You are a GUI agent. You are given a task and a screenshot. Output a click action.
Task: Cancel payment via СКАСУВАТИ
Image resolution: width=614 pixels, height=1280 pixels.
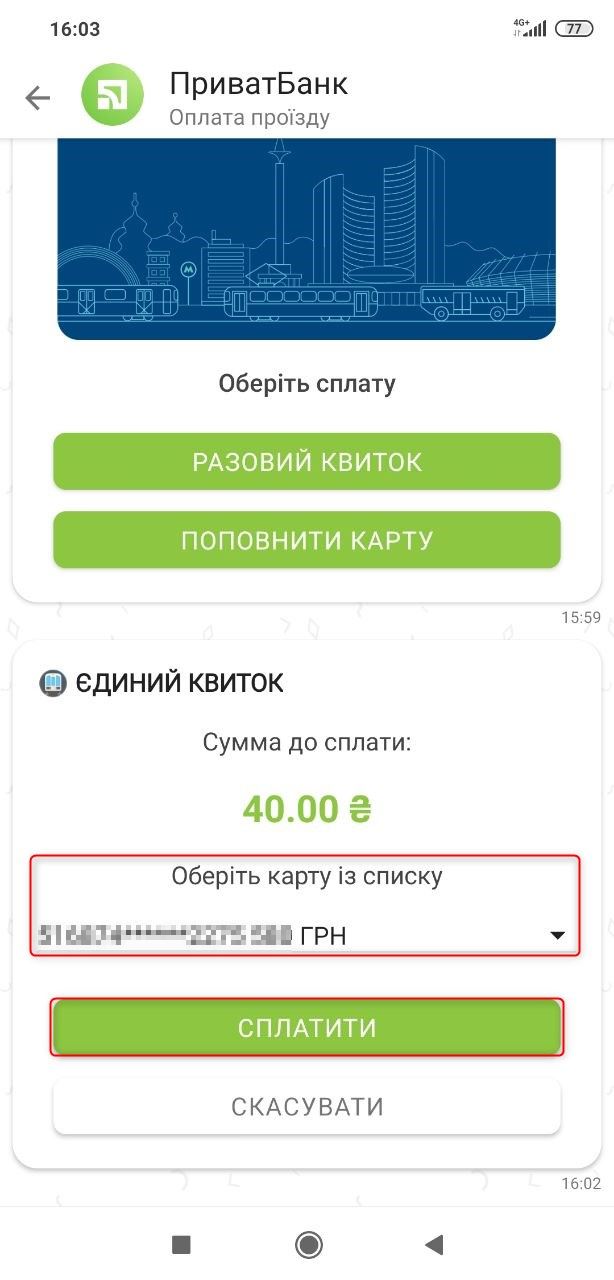coord(307,1107)
